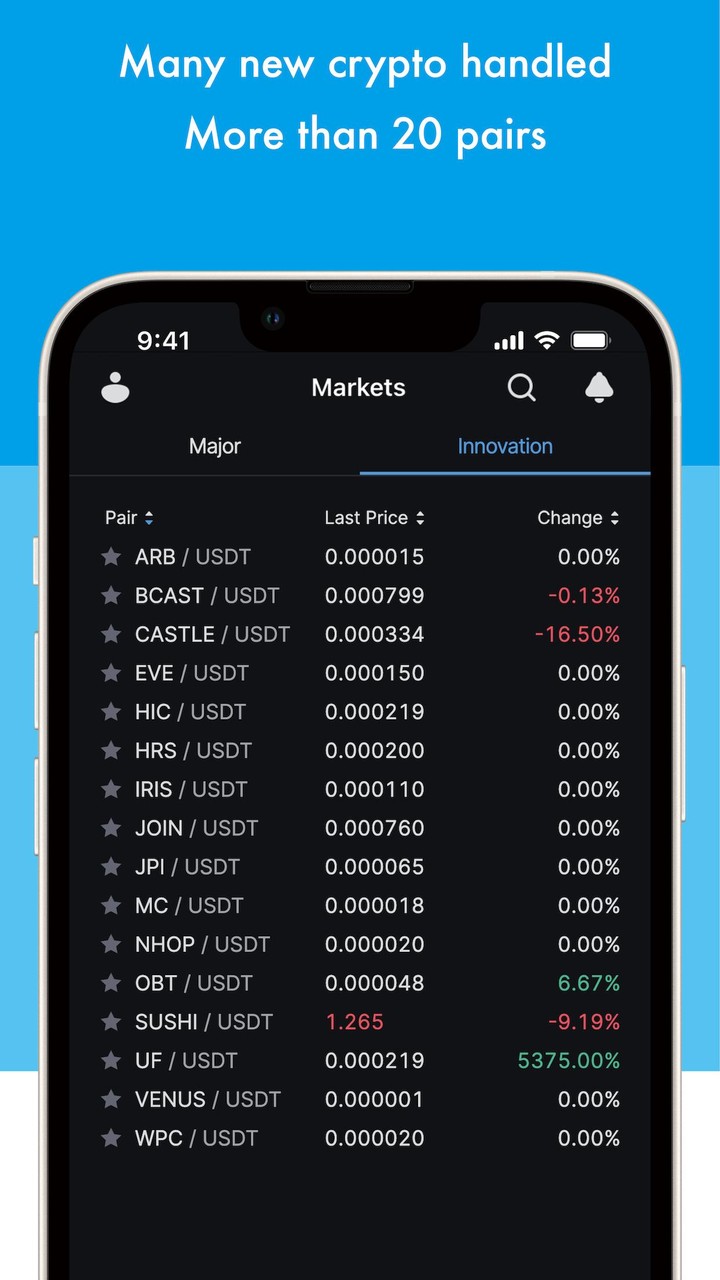Switch to the Major tab

[214, 446]
